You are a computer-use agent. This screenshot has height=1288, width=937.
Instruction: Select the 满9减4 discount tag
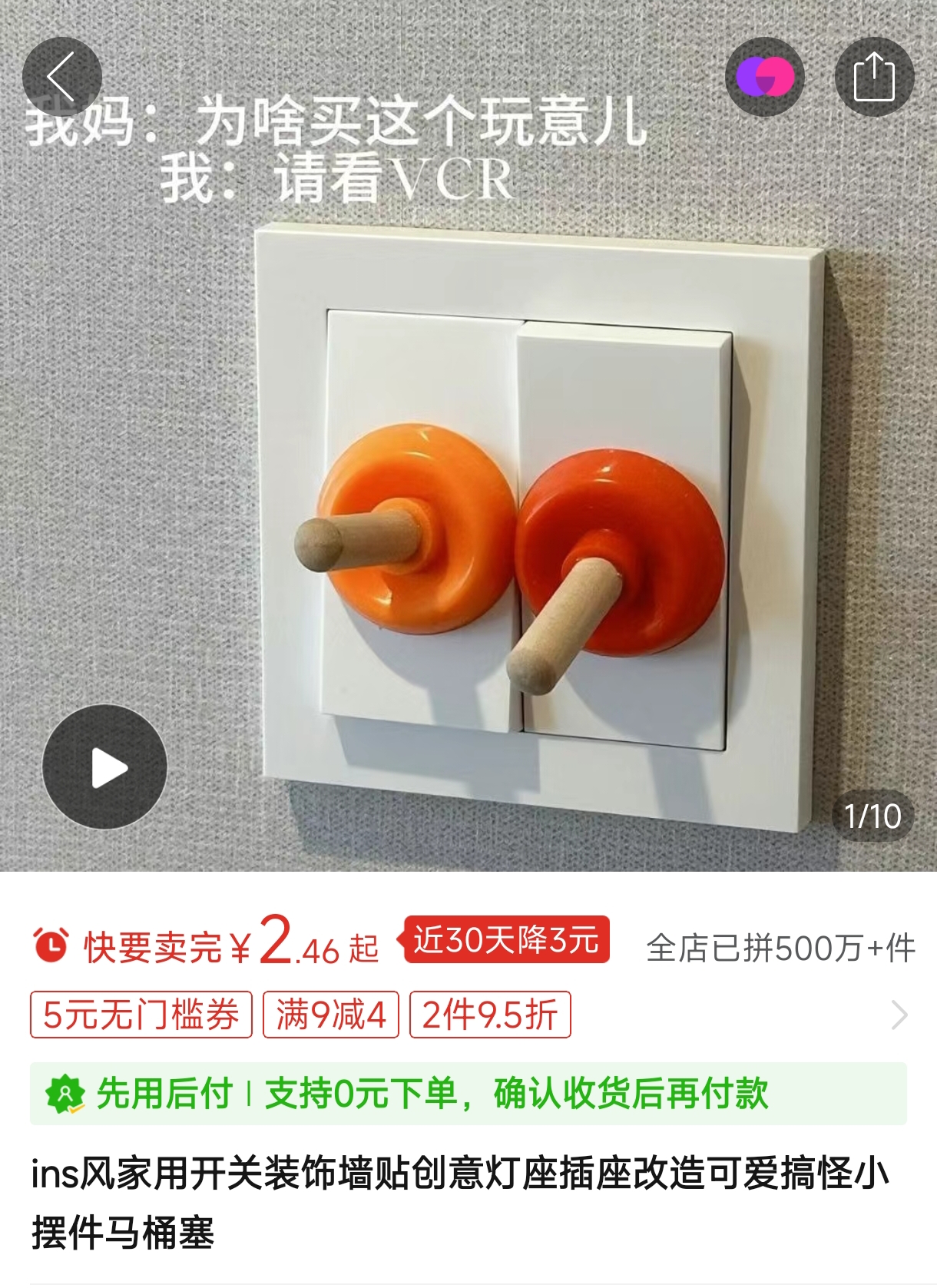click(331, 1015)
